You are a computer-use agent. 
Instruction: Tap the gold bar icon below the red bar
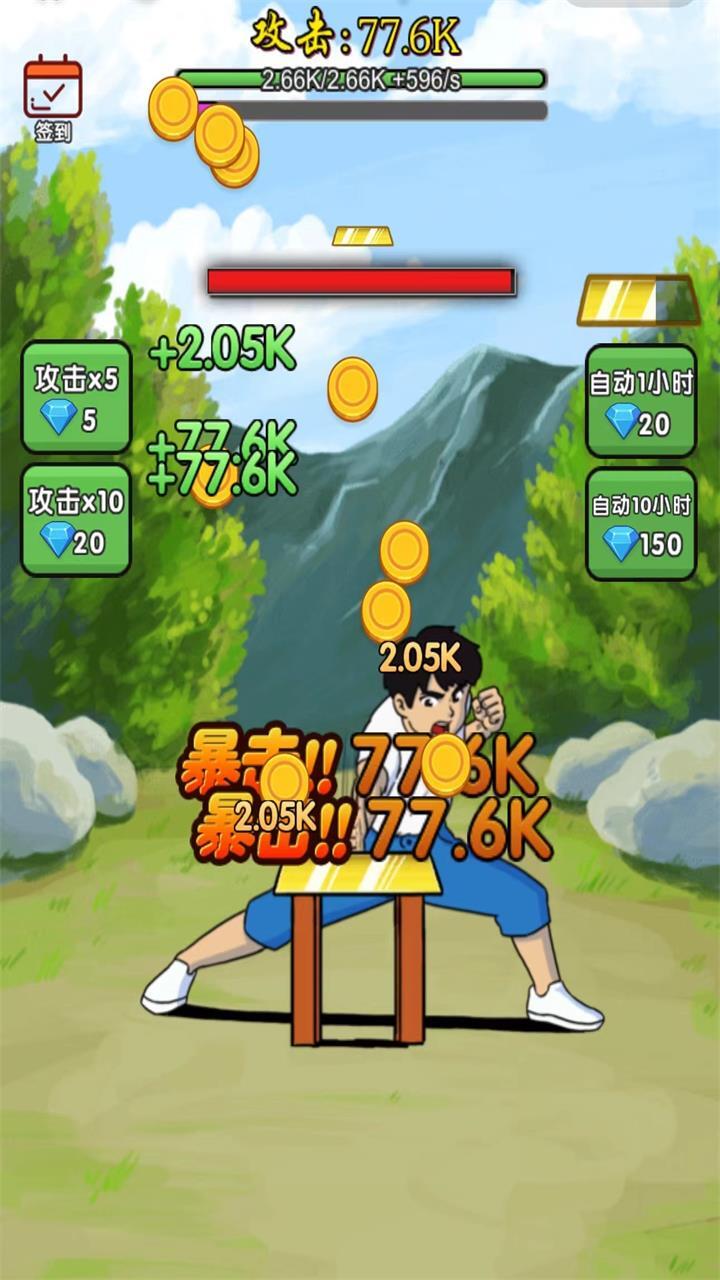point(637,300)
